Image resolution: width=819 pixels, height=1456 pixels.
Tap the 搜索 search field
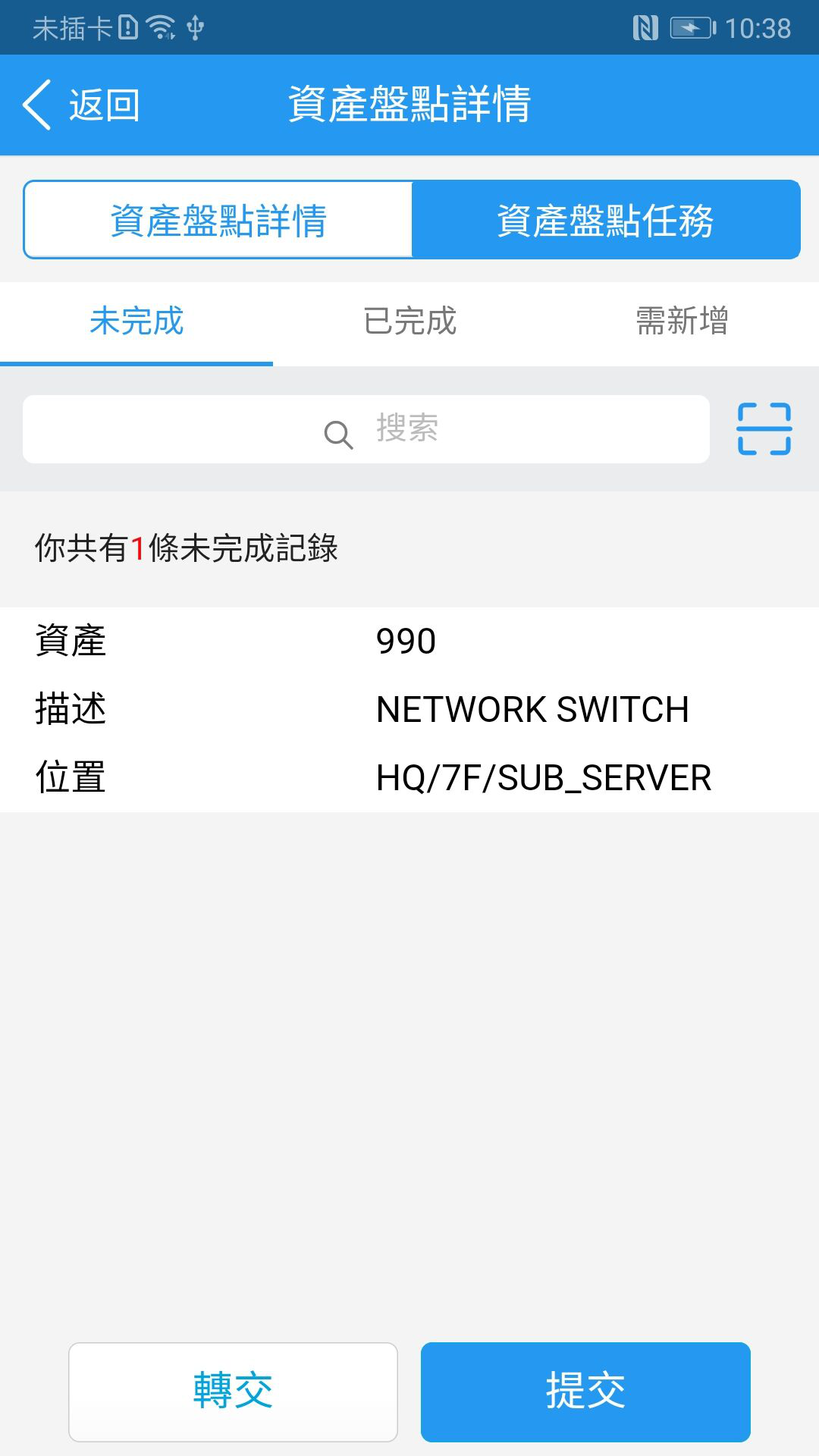click(x=366, y=429)
